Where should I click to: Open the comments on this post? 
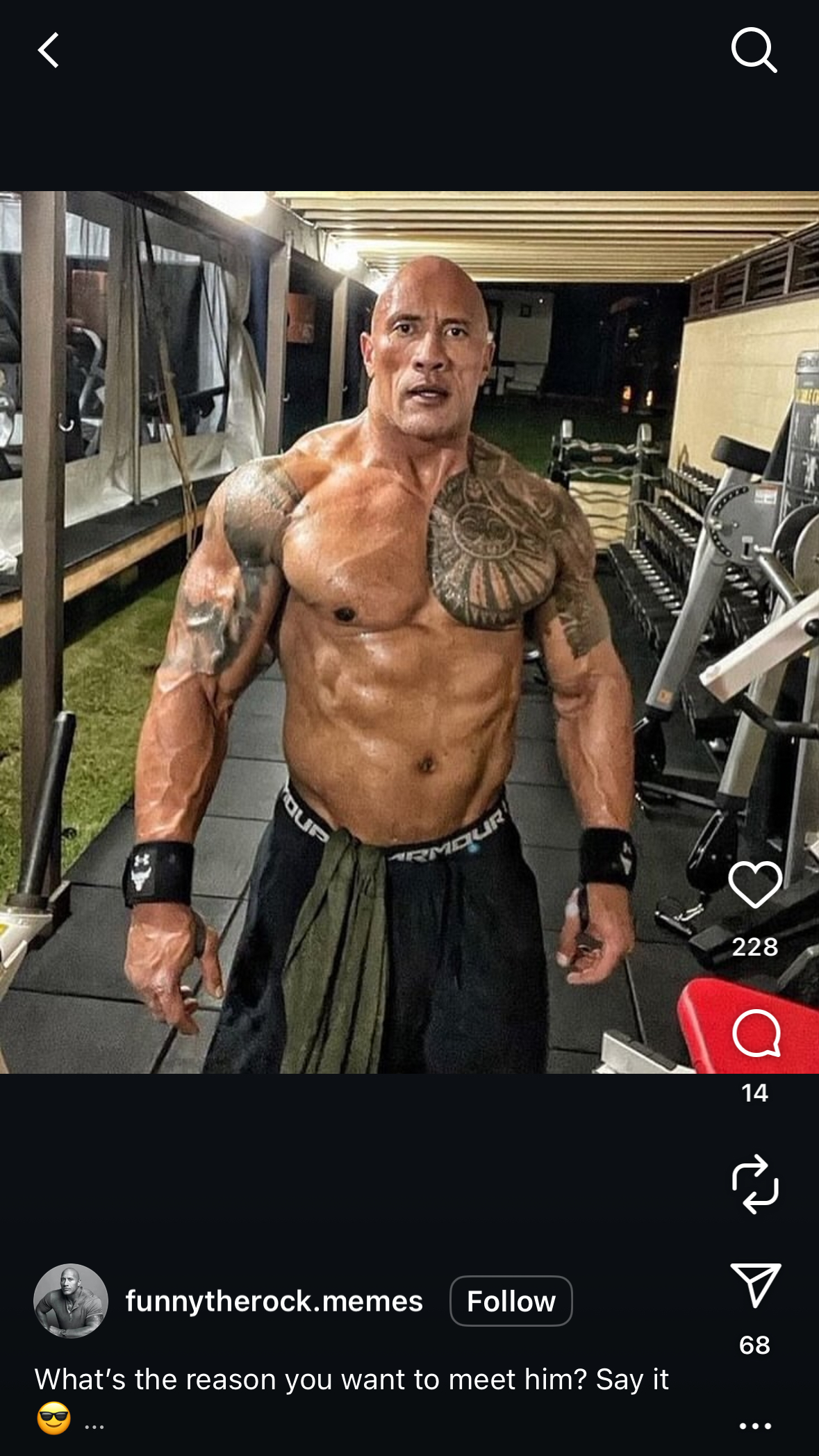click(756, 1033)
